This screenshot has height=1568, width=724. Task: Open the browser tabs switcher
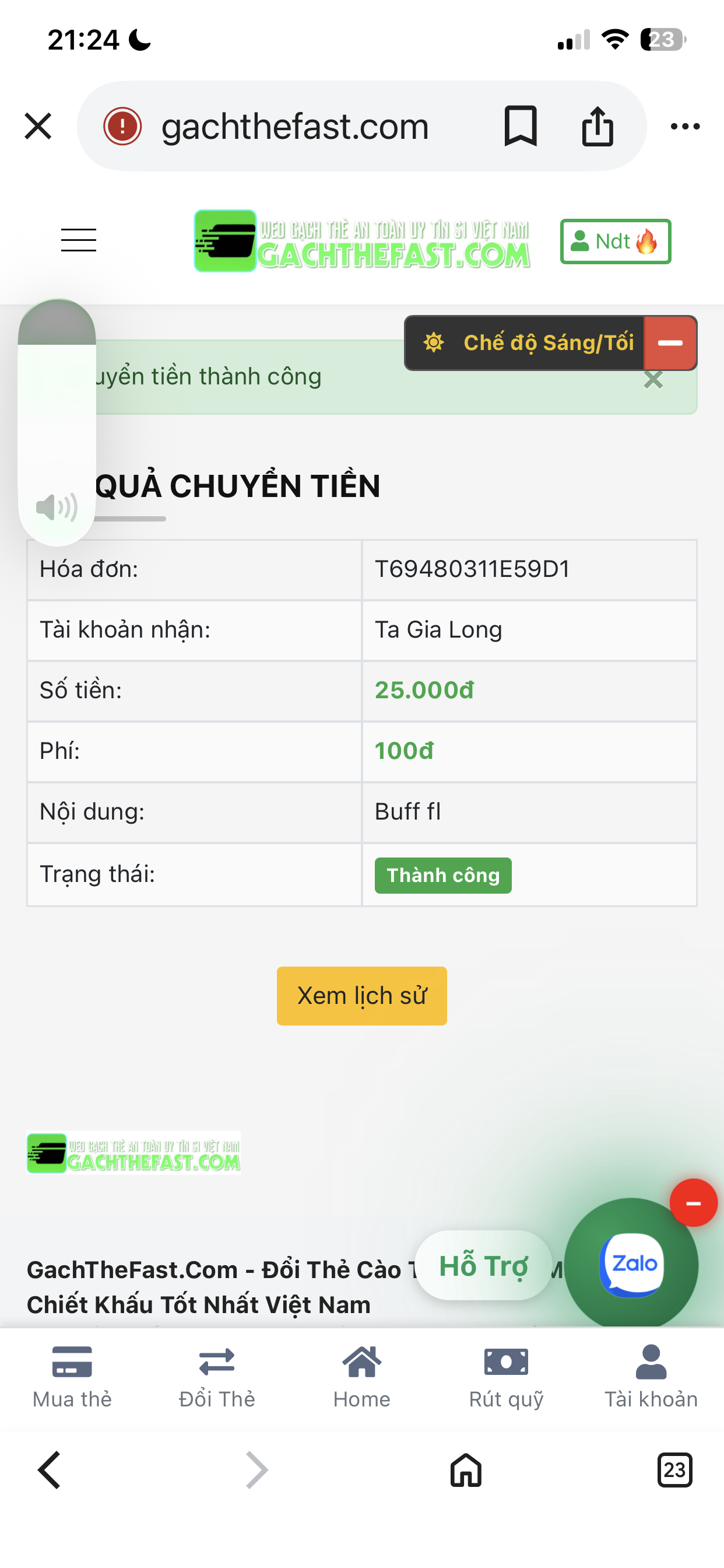point(674,1470)
